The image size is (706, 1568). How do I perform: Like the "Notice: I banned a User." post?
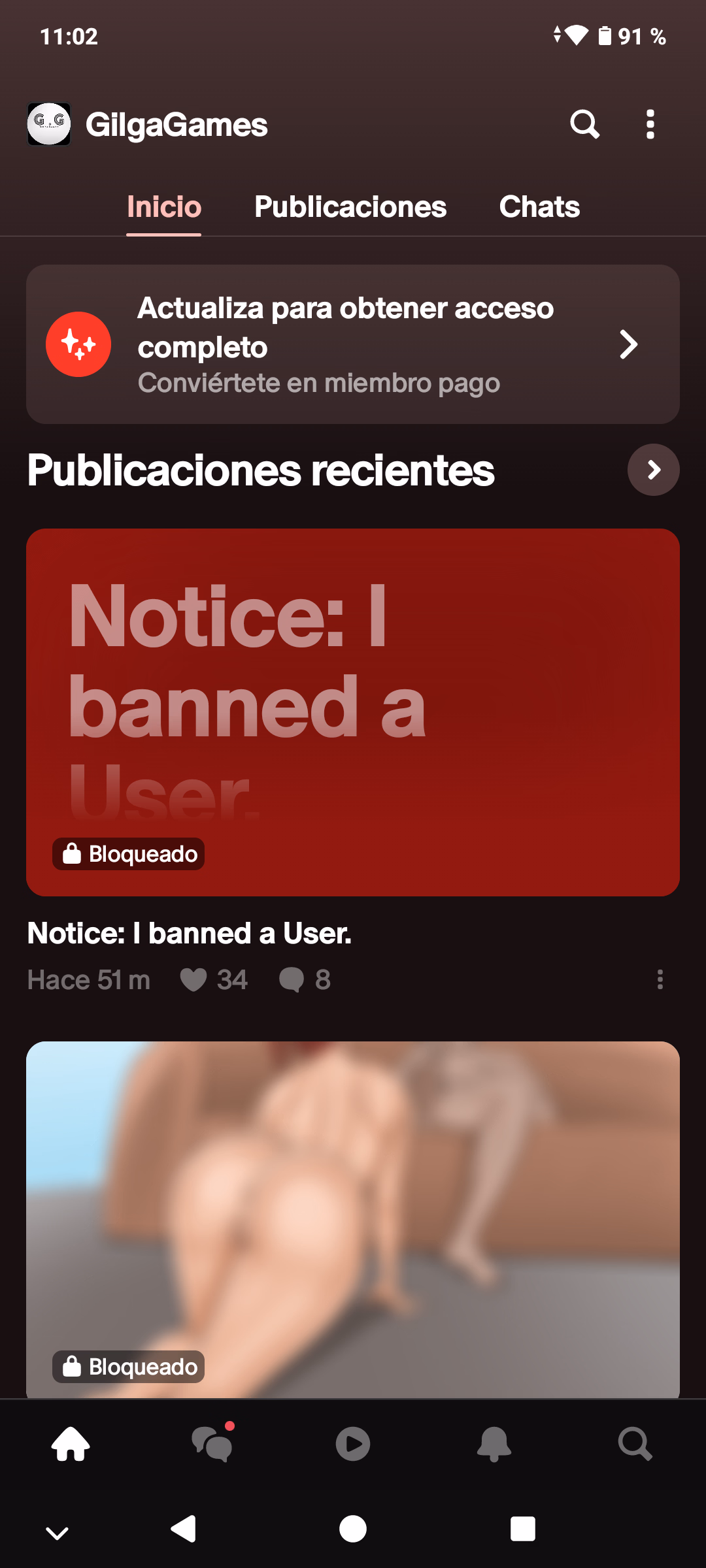coord(193,980)
